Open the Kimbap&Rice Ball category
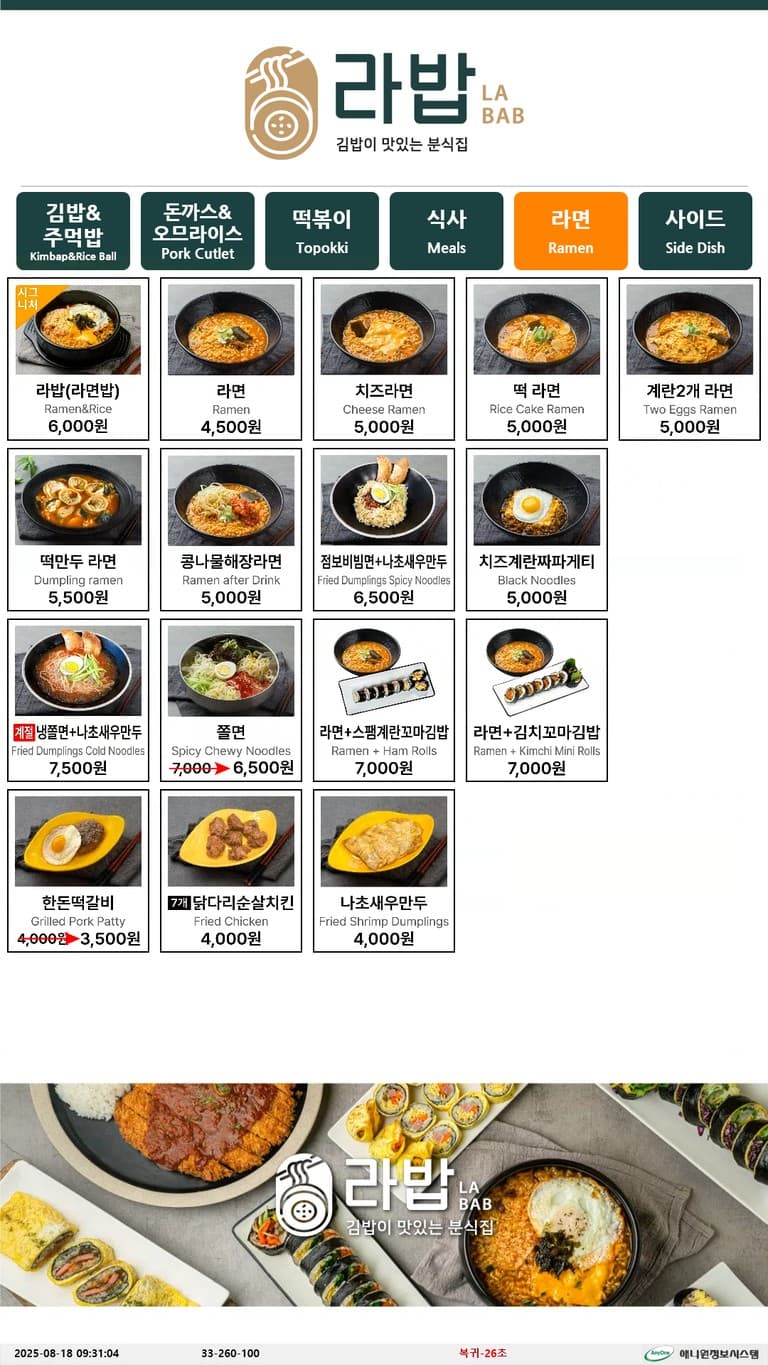Viewport: 768px width, 1365px height. (70, 231)
